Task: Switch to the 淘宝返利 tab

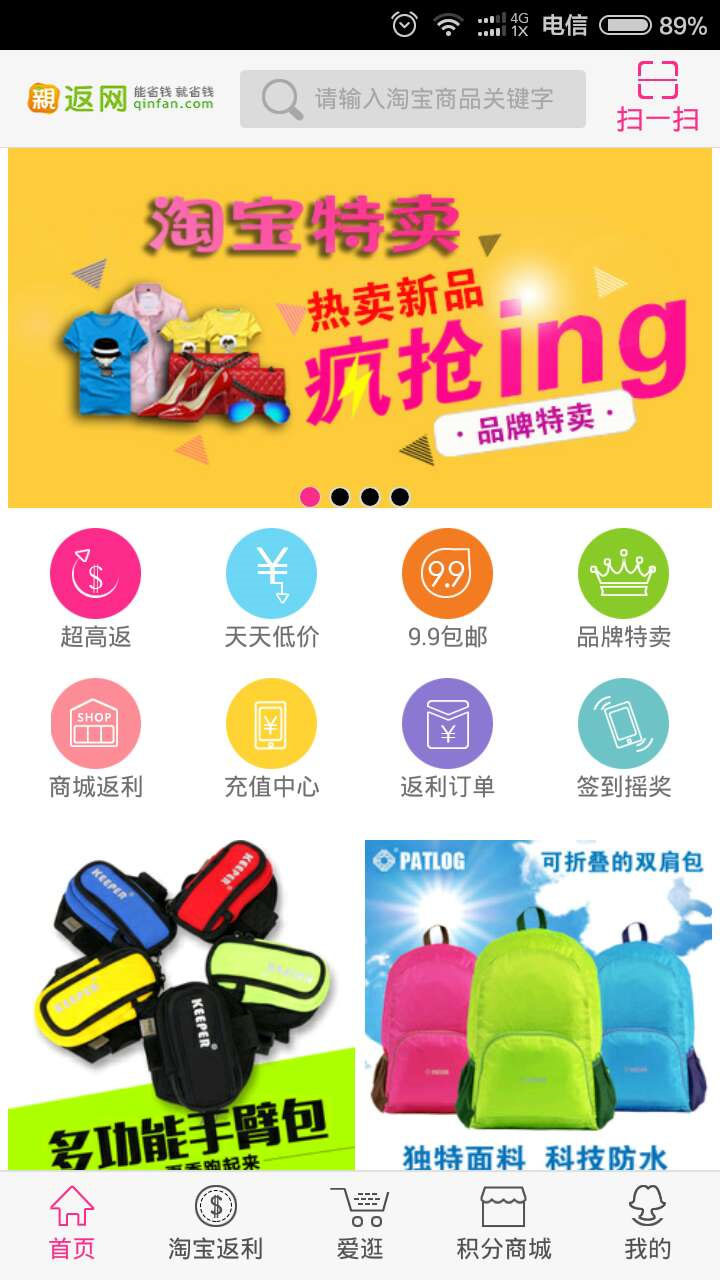Action: point(216,1224)
